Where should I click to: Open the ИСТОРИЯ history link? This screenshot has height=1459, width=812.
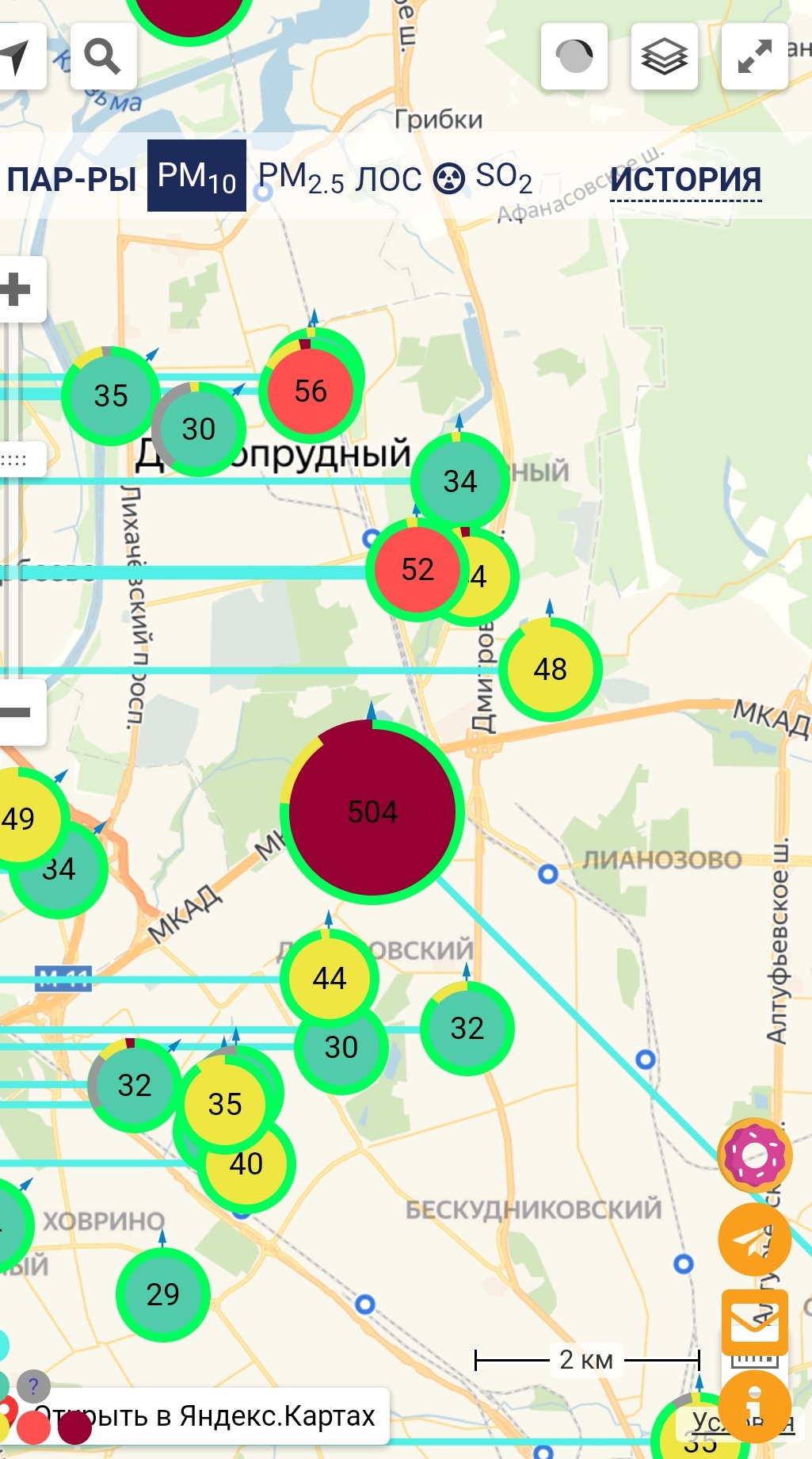pos(686,180)
